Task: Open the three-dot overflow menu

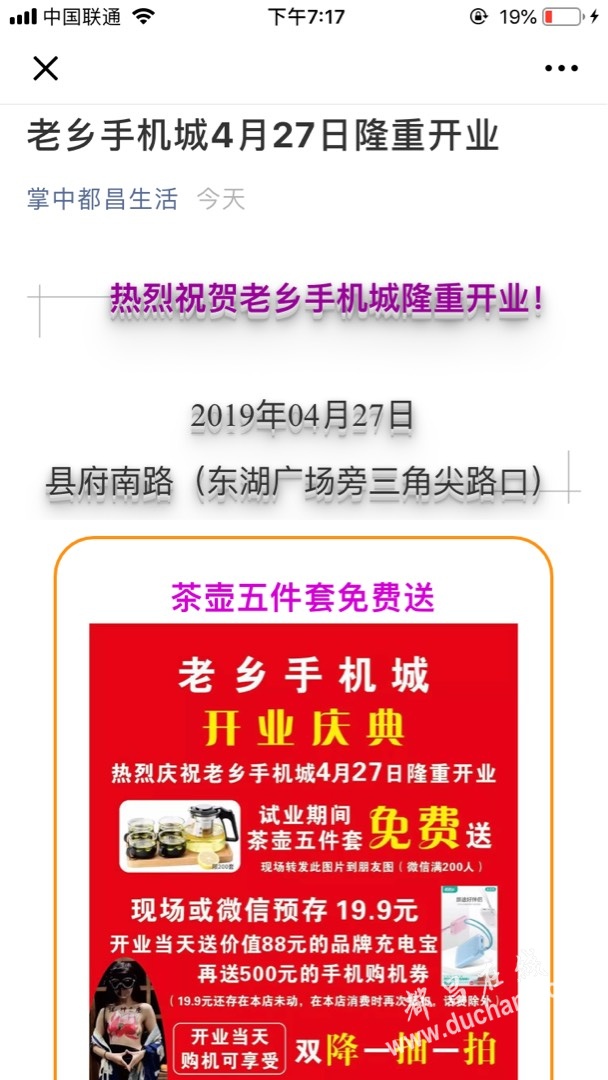Action: tap(561, 68)
